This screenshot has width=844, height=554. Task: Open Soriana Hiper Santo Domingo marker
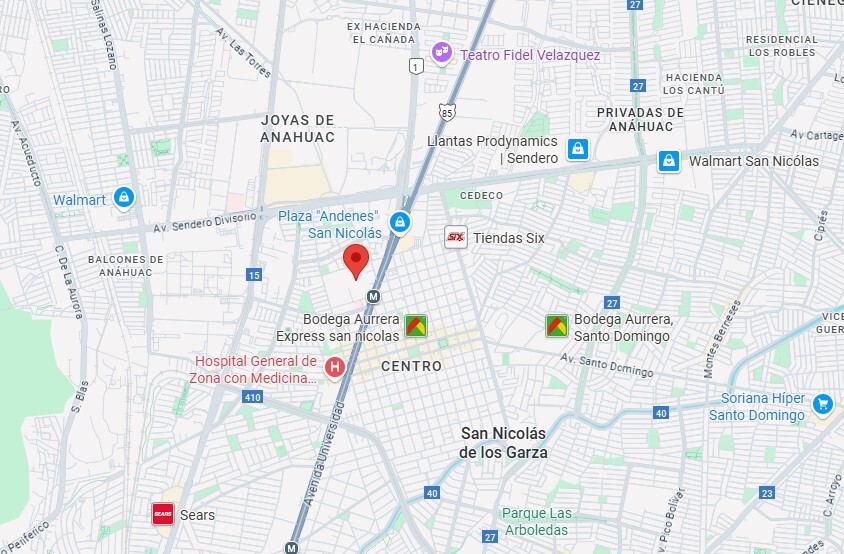[x=822, y=405]
